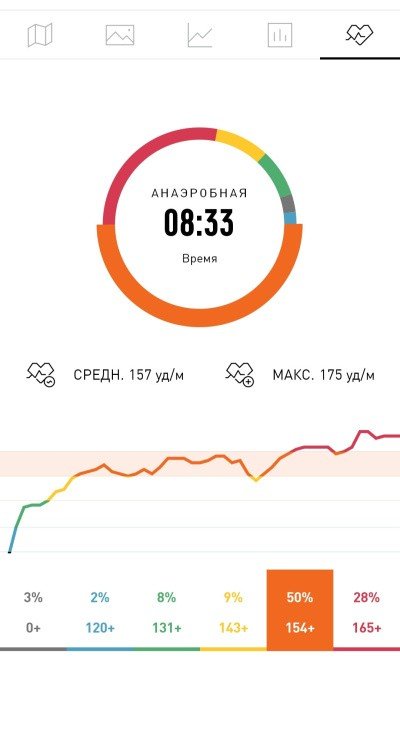Open the photos tab
This screenshot has width=400, height=747.
coord(120,35)
